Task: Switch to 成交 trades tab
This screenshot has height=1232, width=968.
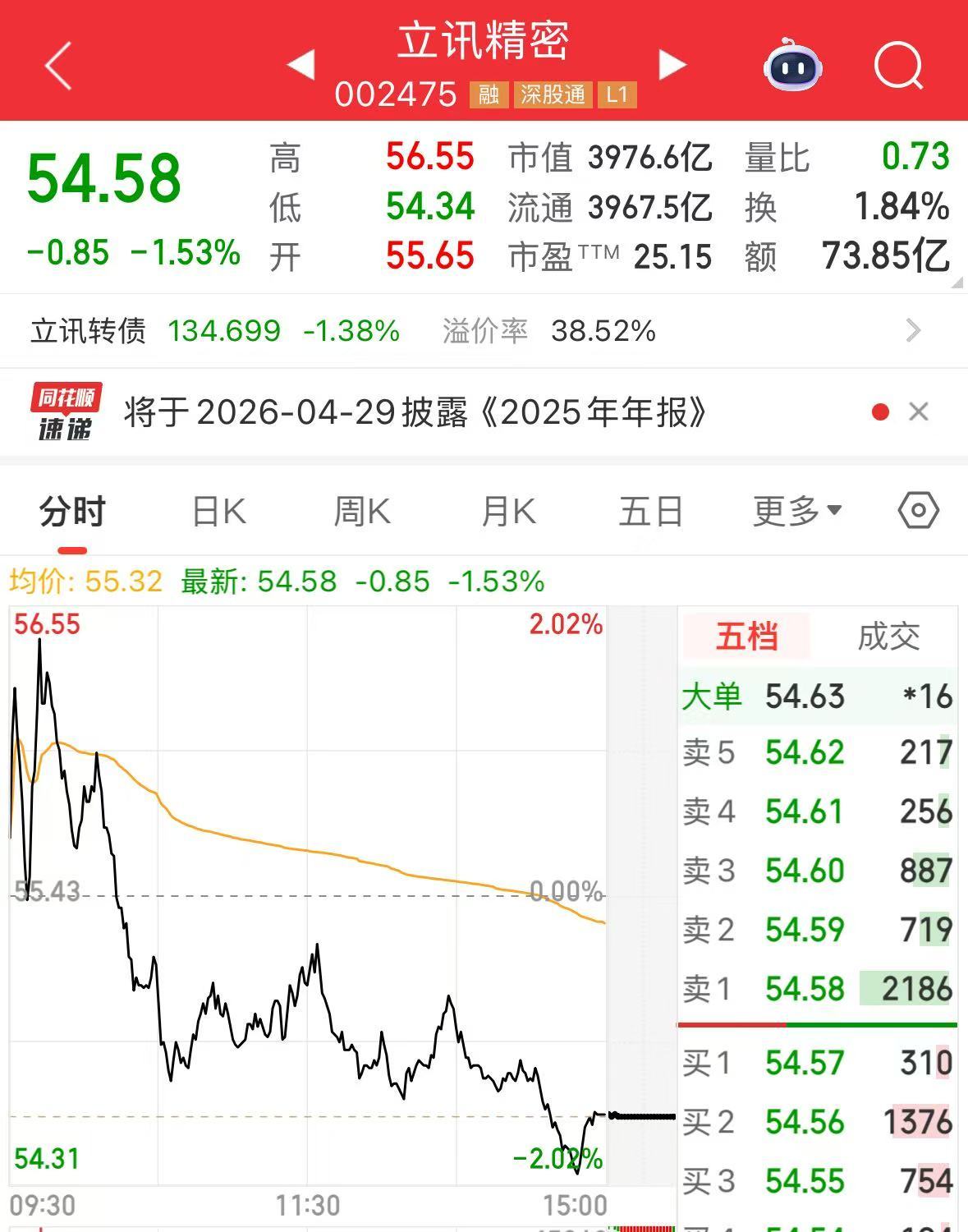Action: coord(888,637)
